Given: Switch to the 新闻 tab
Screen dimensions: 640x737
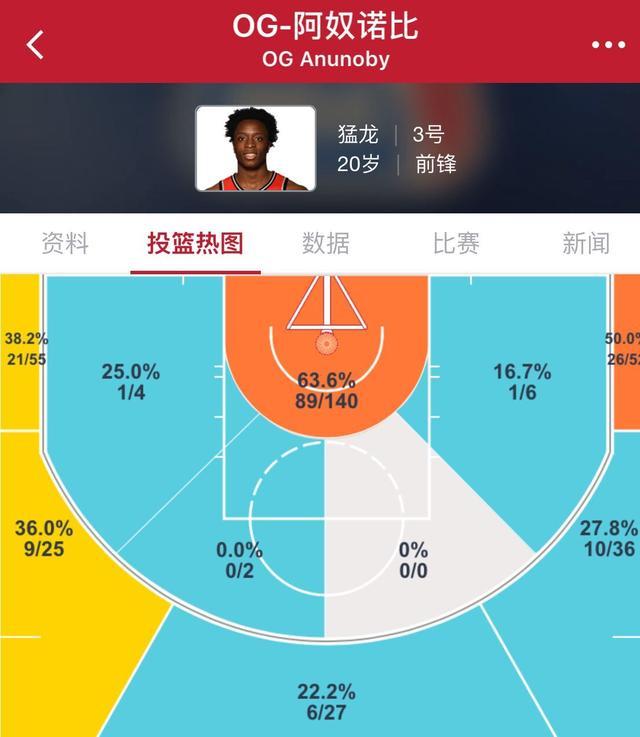Looking at the screenshot, I should [x=585, y=243].
